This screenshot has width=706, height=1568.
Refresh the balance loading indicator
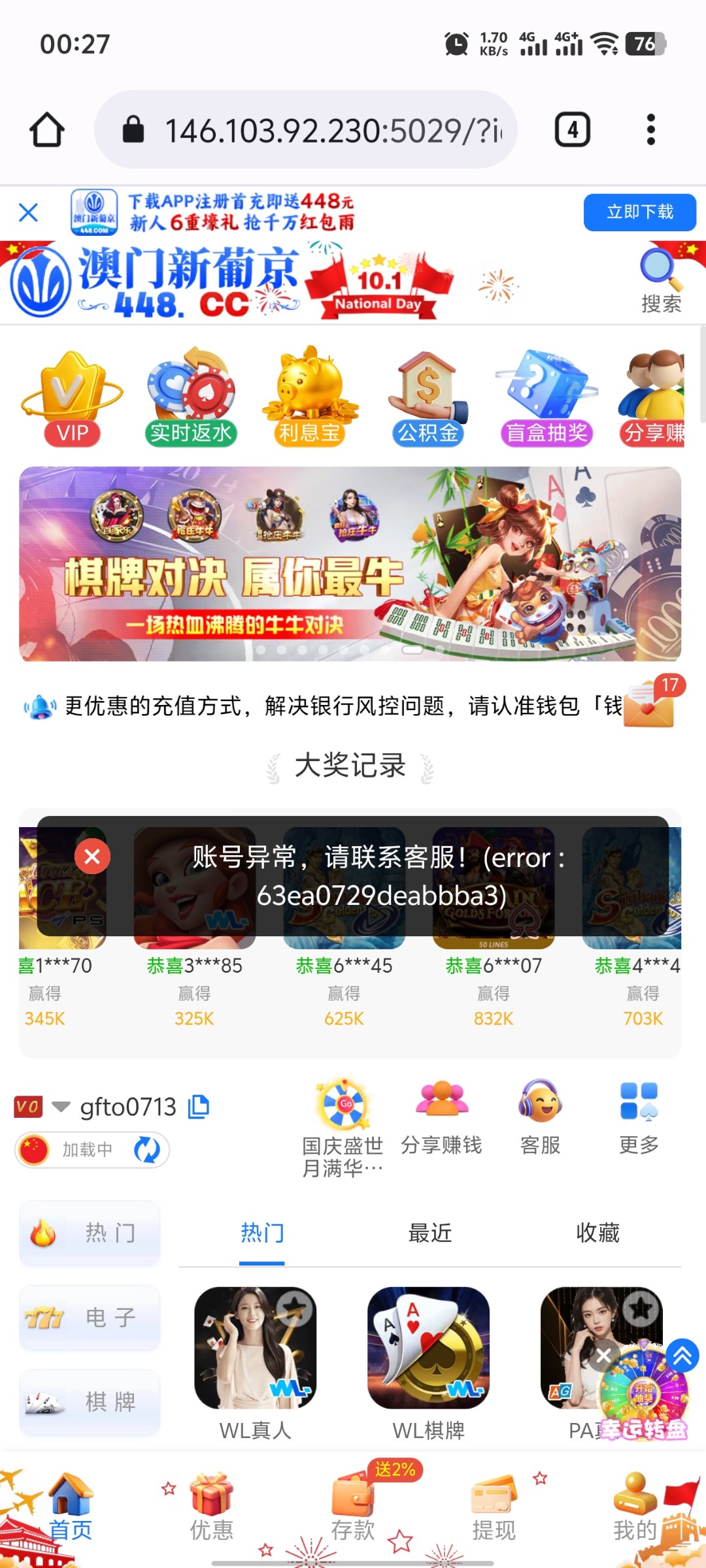(147, 1150)
